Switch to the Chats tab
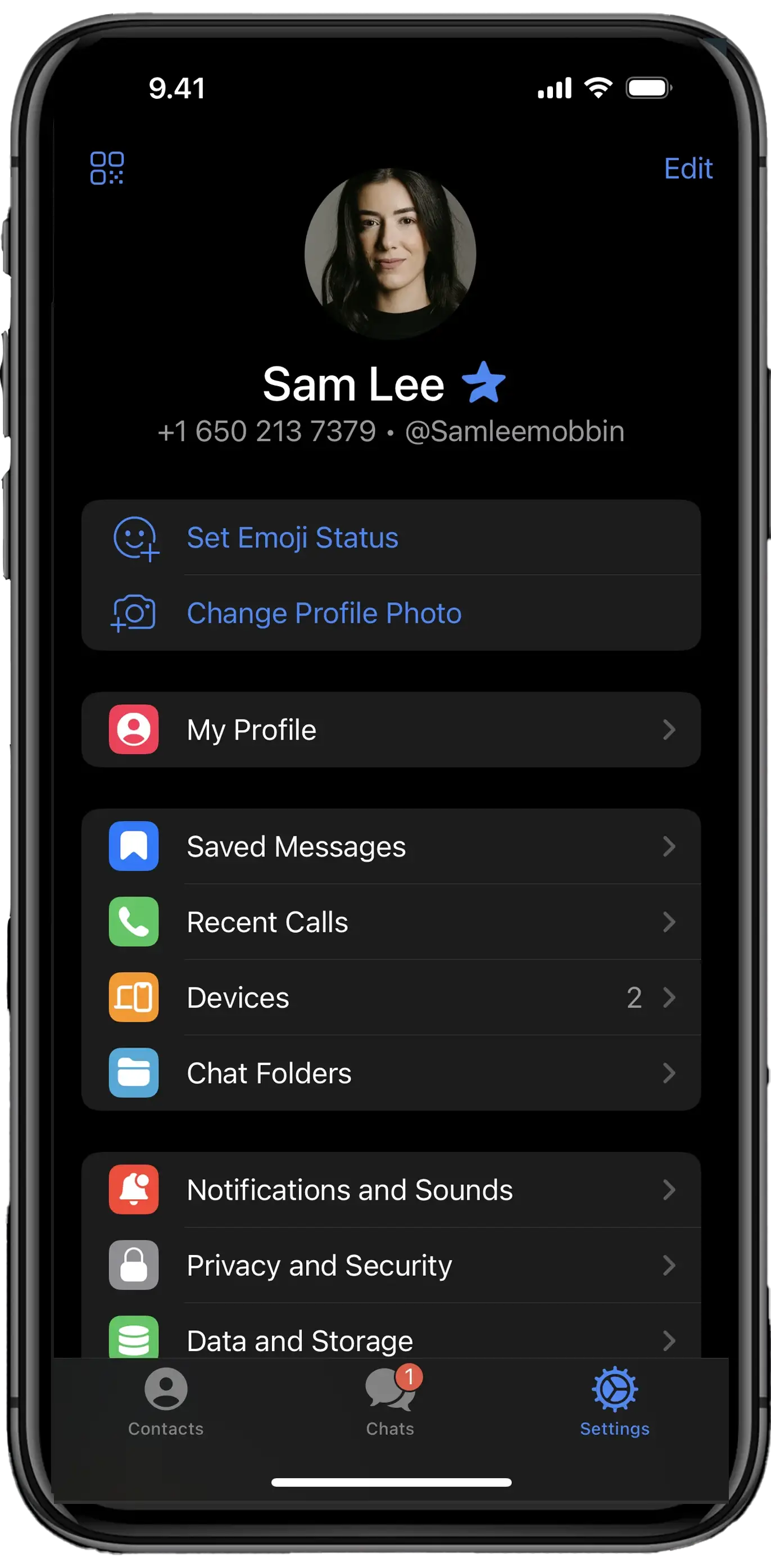This screenshot has width=771, height=1568. click(391, 1402)
